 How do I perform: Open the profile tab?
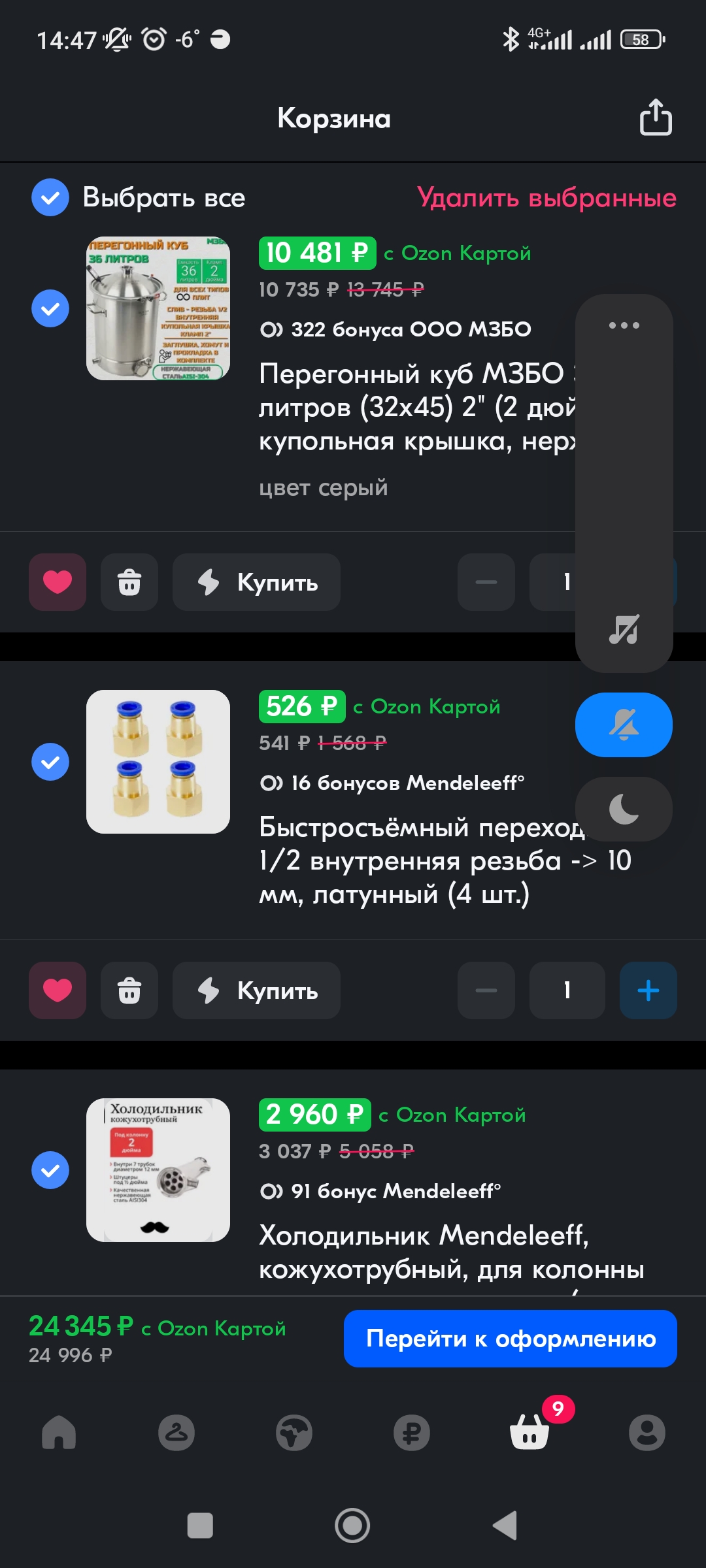coord(647,1433)
